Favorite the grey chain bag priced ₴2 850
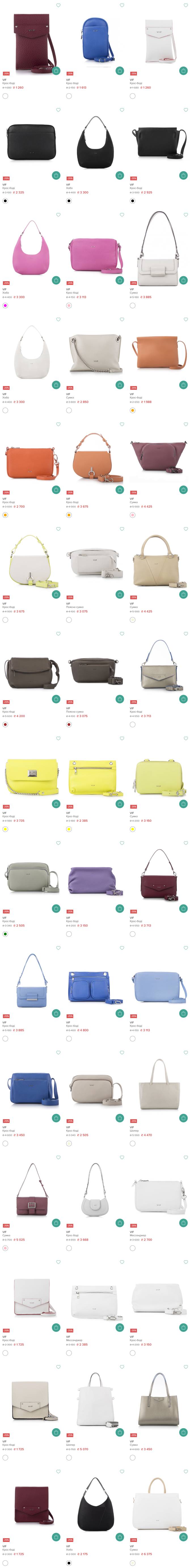This screenshot has width=190, height=1568. pos(122,320)
